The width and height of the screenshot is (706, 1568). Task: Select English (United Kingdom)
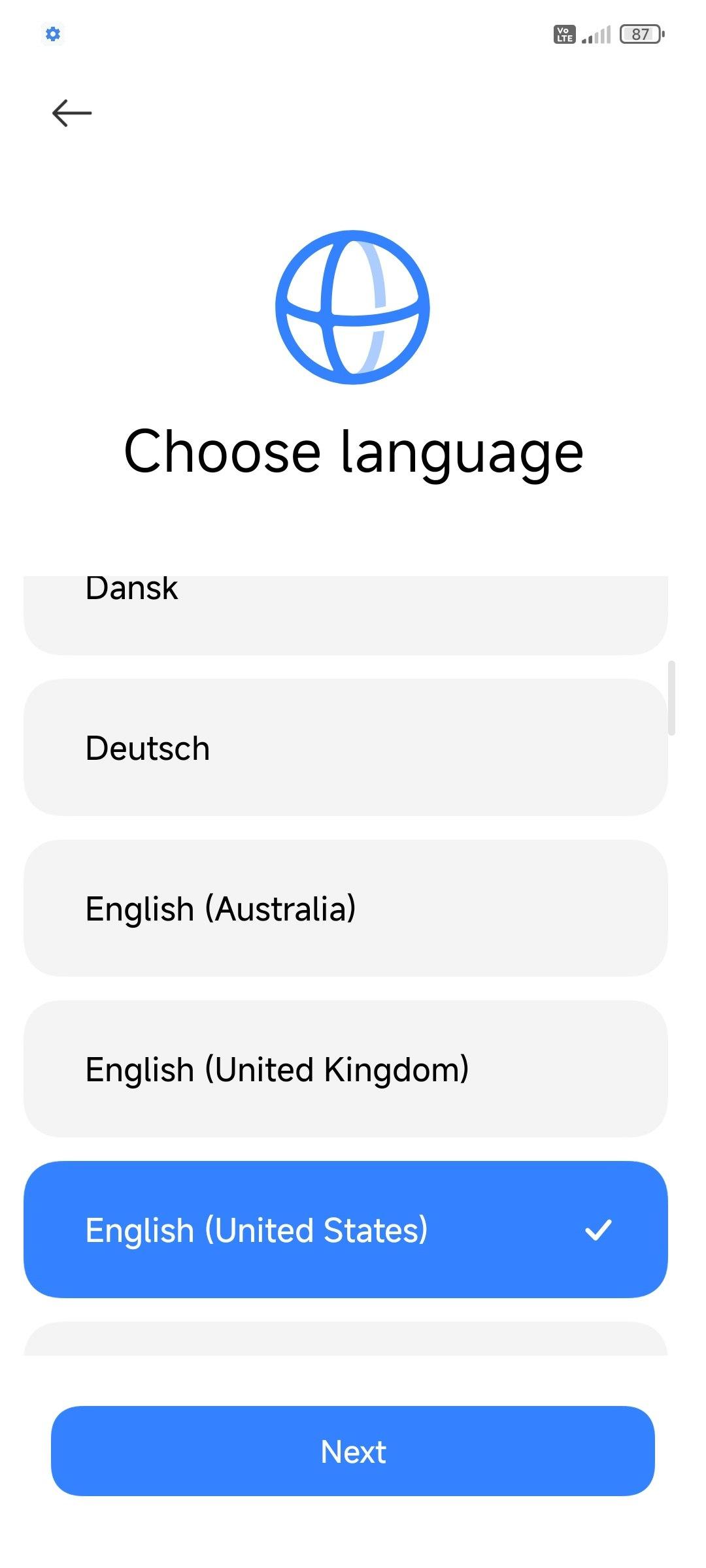pyautogui.click(x=345, y=1069)
